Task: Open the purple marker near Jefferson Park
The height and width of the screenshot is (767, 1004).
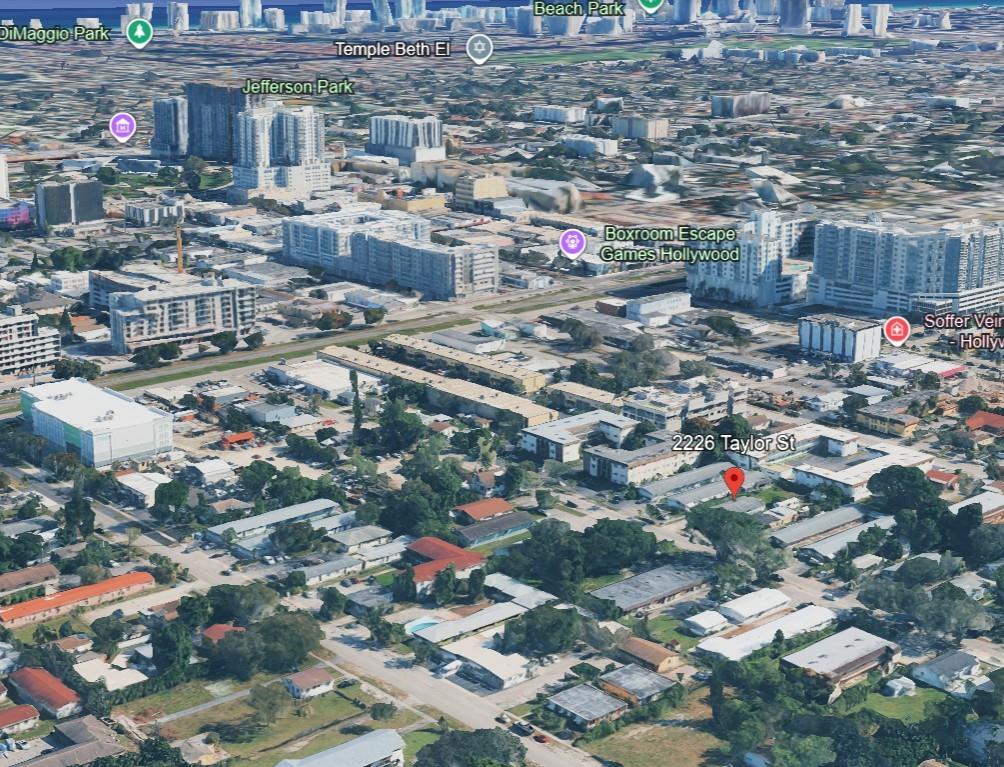Action: coord(122,126)
